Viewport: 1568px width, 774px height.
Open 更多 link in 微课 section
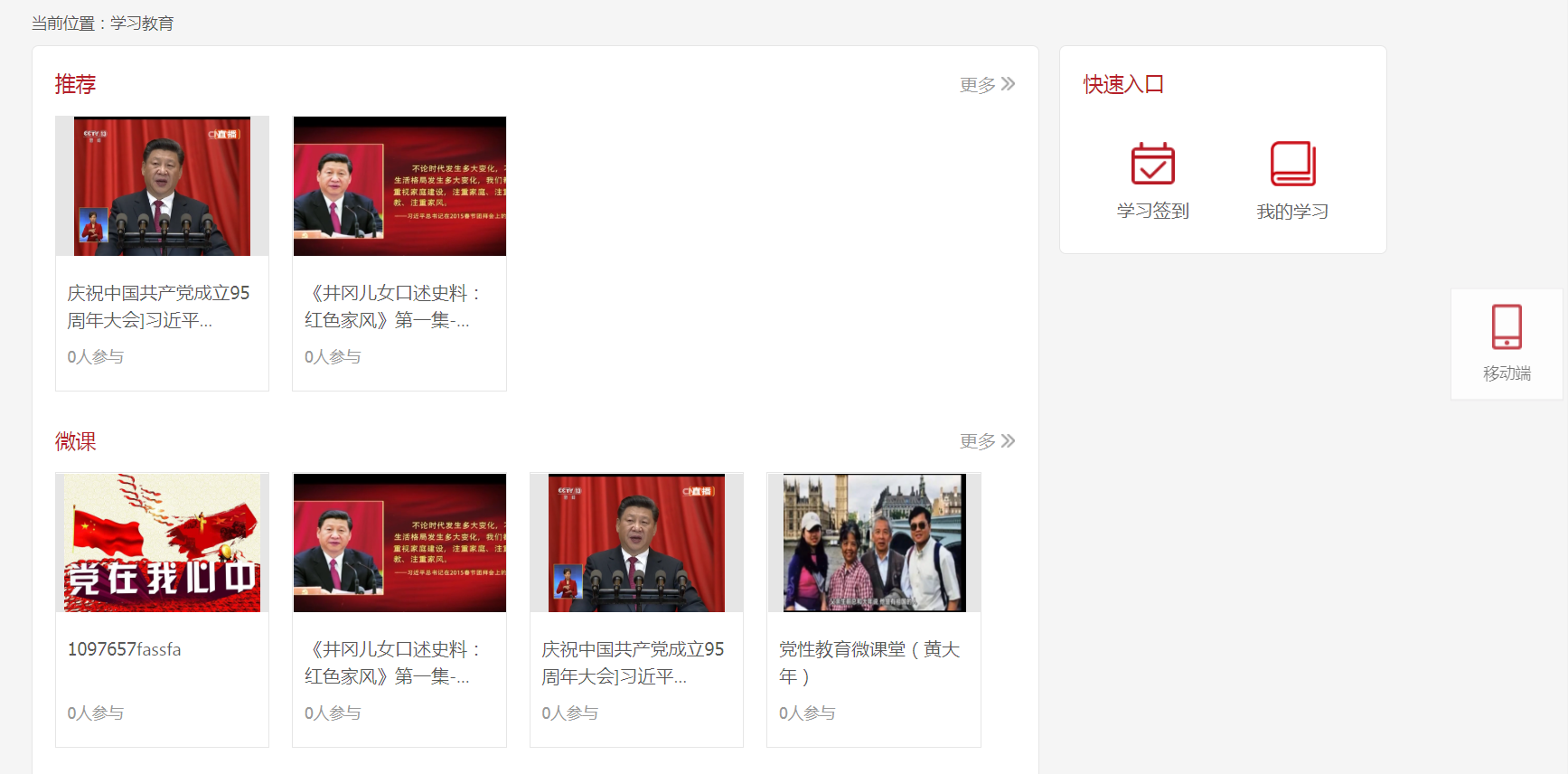[x=987, y=441]
